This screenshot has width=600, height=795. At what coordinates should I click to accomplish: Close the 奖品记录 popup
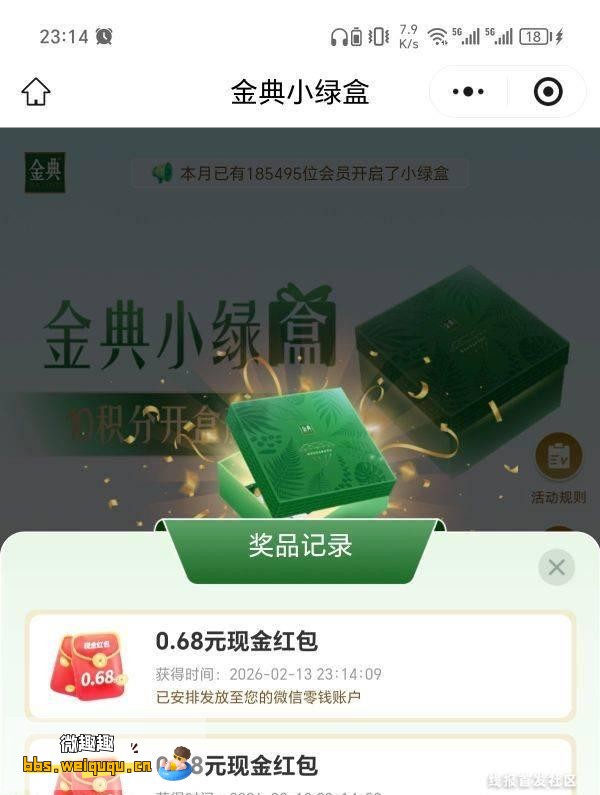point(556,568)
